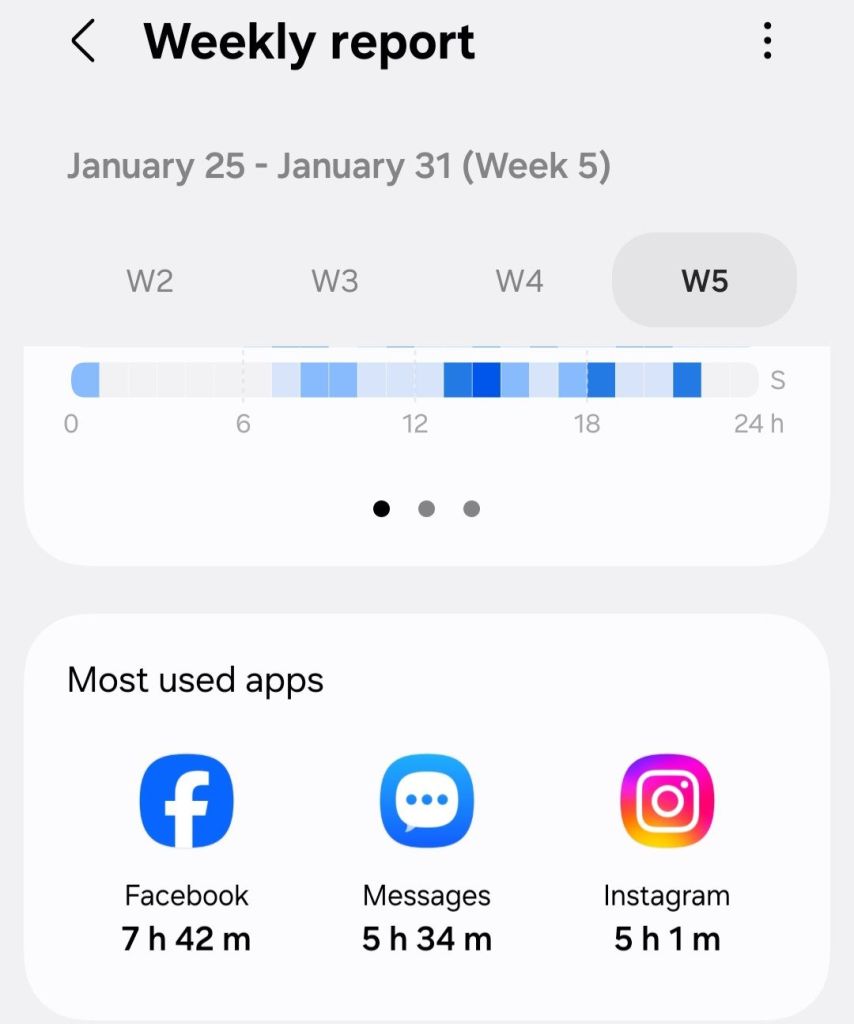The height and width of the screenshot is (1024, 854).
Task: Jump to the second chart page dot
Action: coord(427,509)
